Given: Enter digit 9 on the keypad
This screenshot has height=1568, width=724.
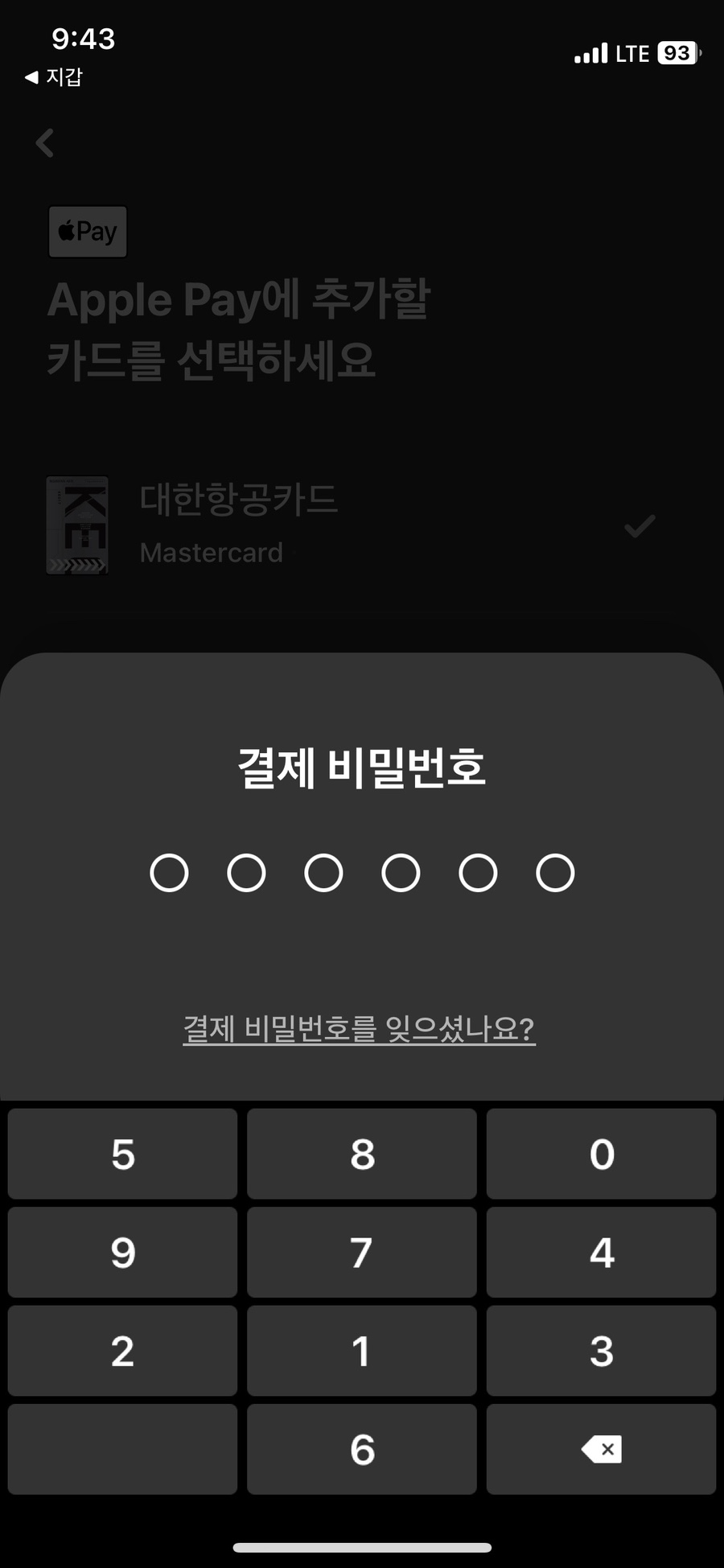Looking at the screenshot, I should coord(122,1252).
